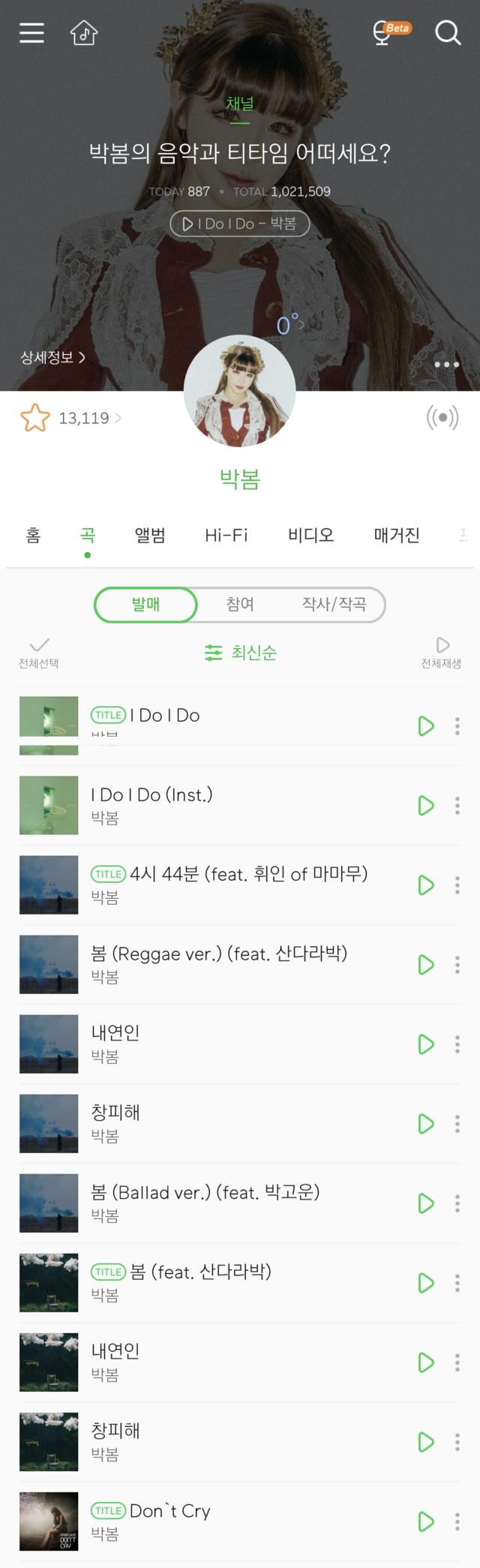Switch to the 비디오 tab
Viewport: 480px width, 1568px height.
click(310, 535)
